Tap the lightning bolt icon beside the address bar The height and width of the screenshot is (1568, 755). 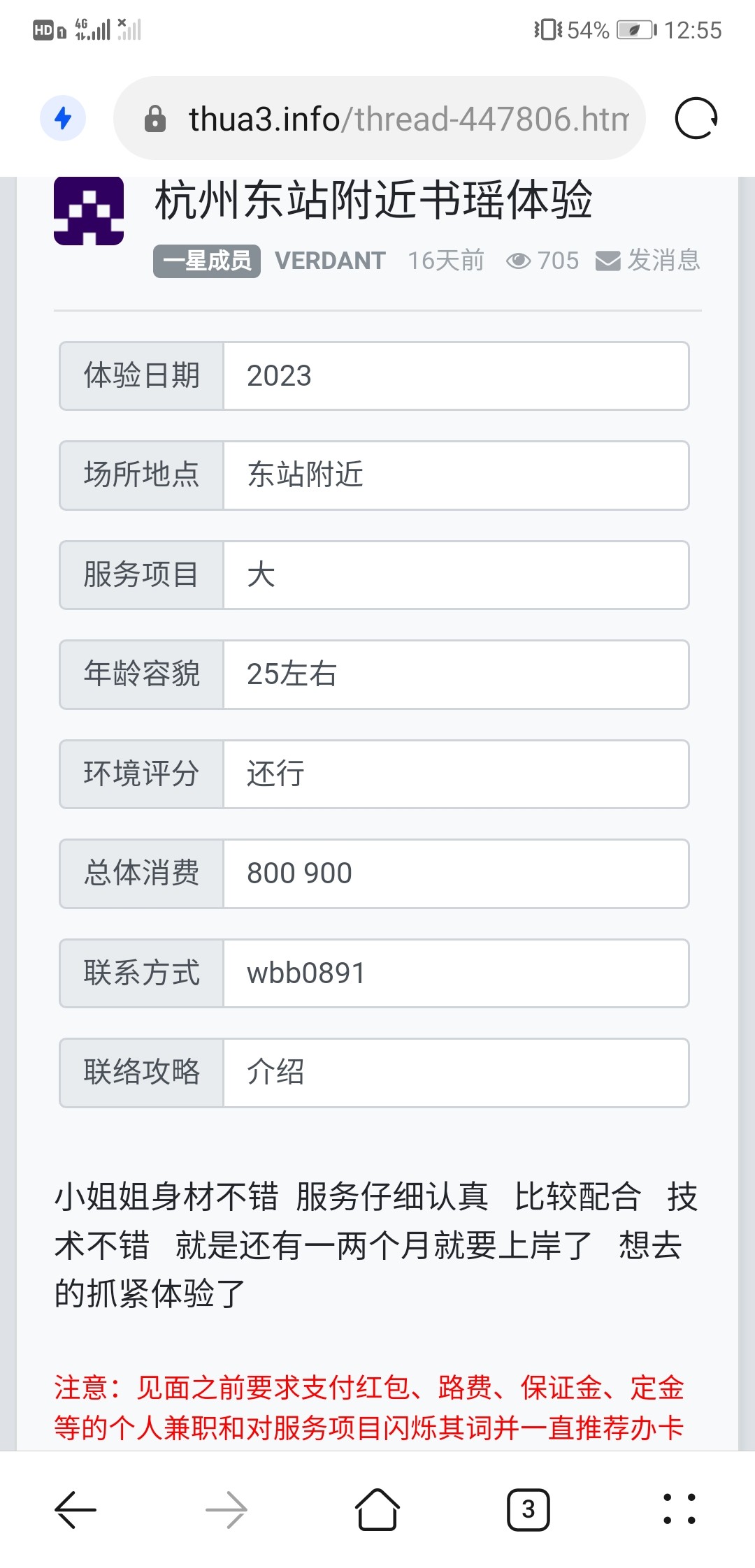click(x=63, y=118)
